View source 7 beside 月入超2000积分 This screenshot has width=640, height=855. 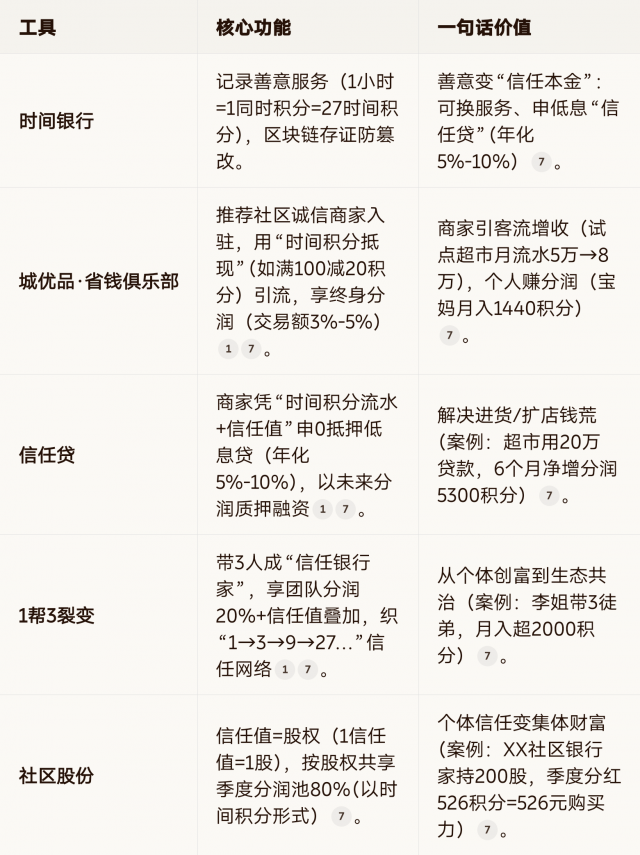487,656
